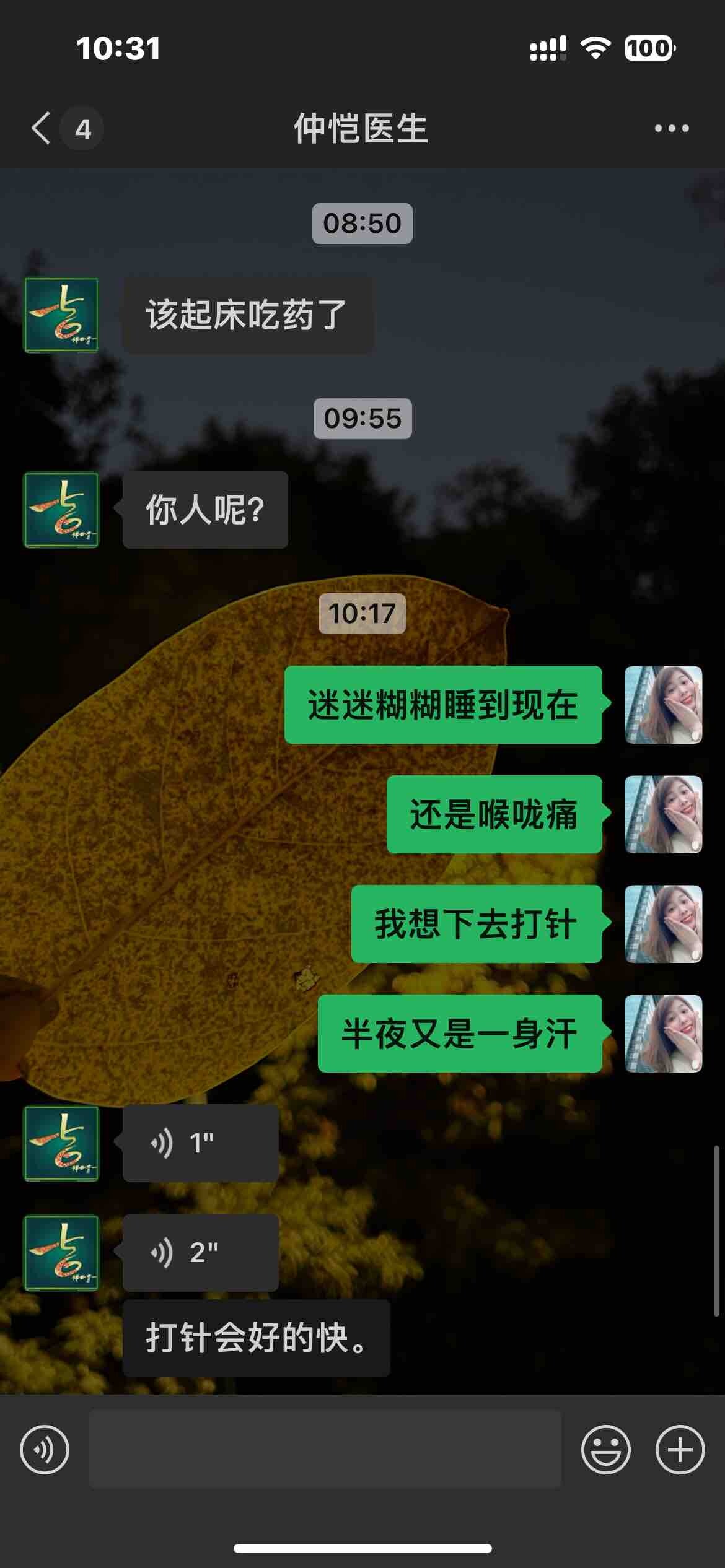Focus the message text field
Screen dimensions: 725x1568
(x=325, y=1449)
